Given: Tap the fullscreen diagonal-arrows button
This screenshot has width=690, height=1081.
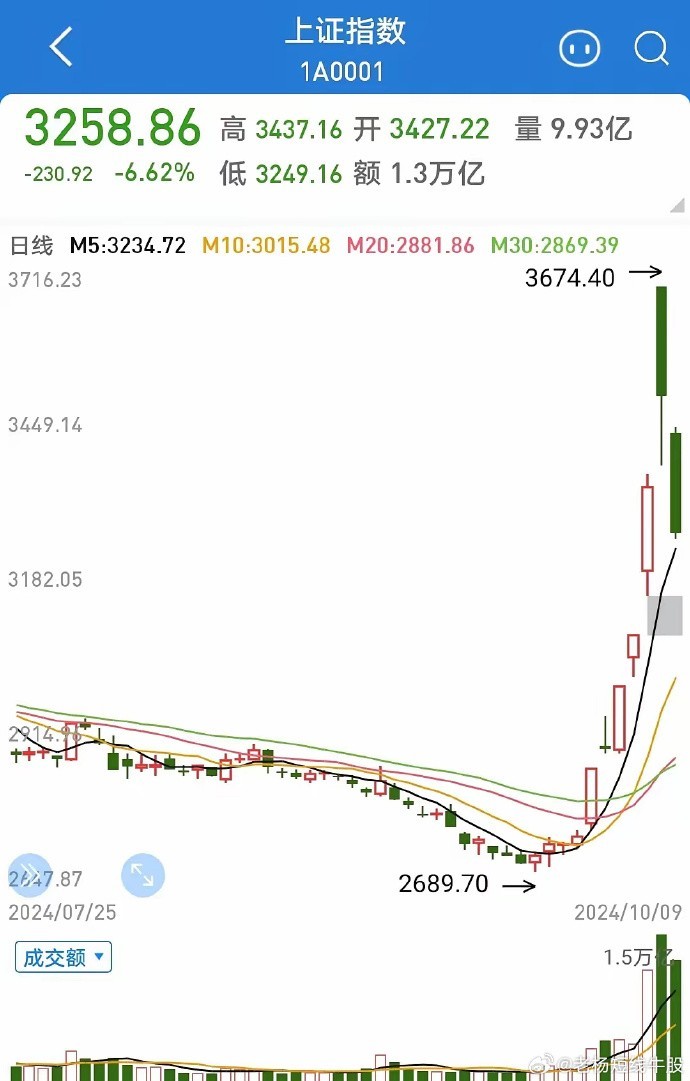Looking at the screenshot, I should pos(143,875).
